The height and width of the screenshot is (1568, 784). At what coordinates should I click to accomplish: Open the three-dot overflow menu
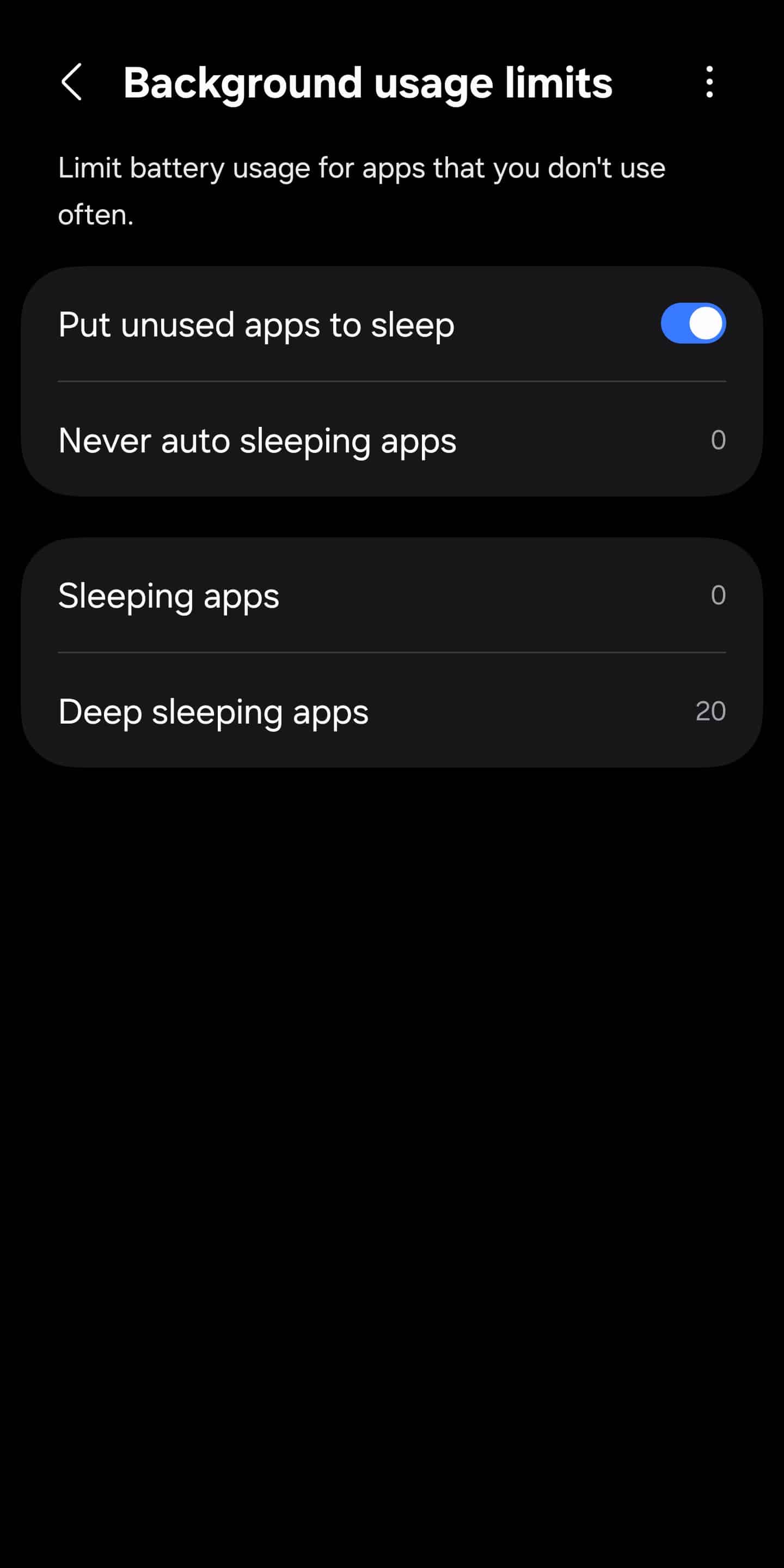click(x=709, y=82)
